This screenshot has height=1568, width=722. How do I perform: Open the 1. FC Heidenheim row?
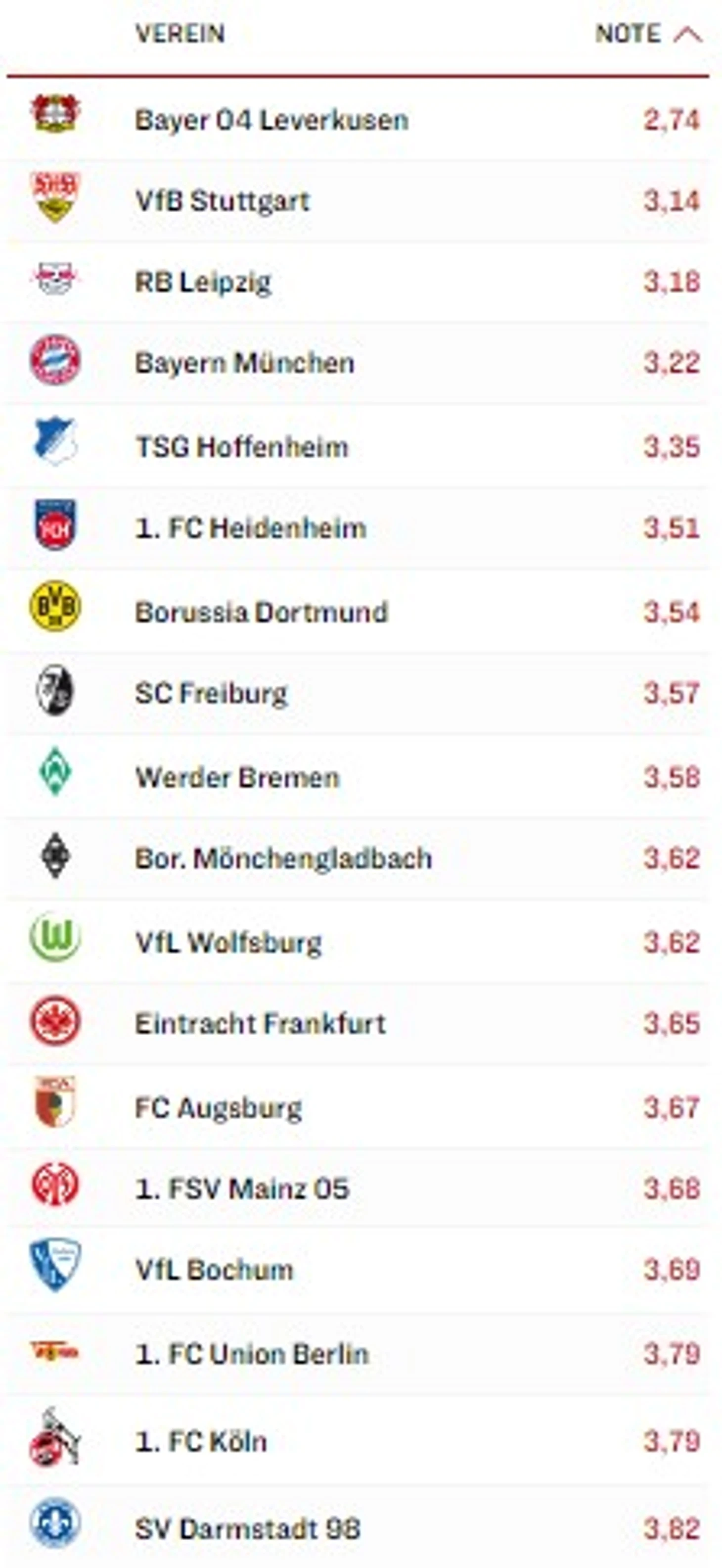[358, 528]
